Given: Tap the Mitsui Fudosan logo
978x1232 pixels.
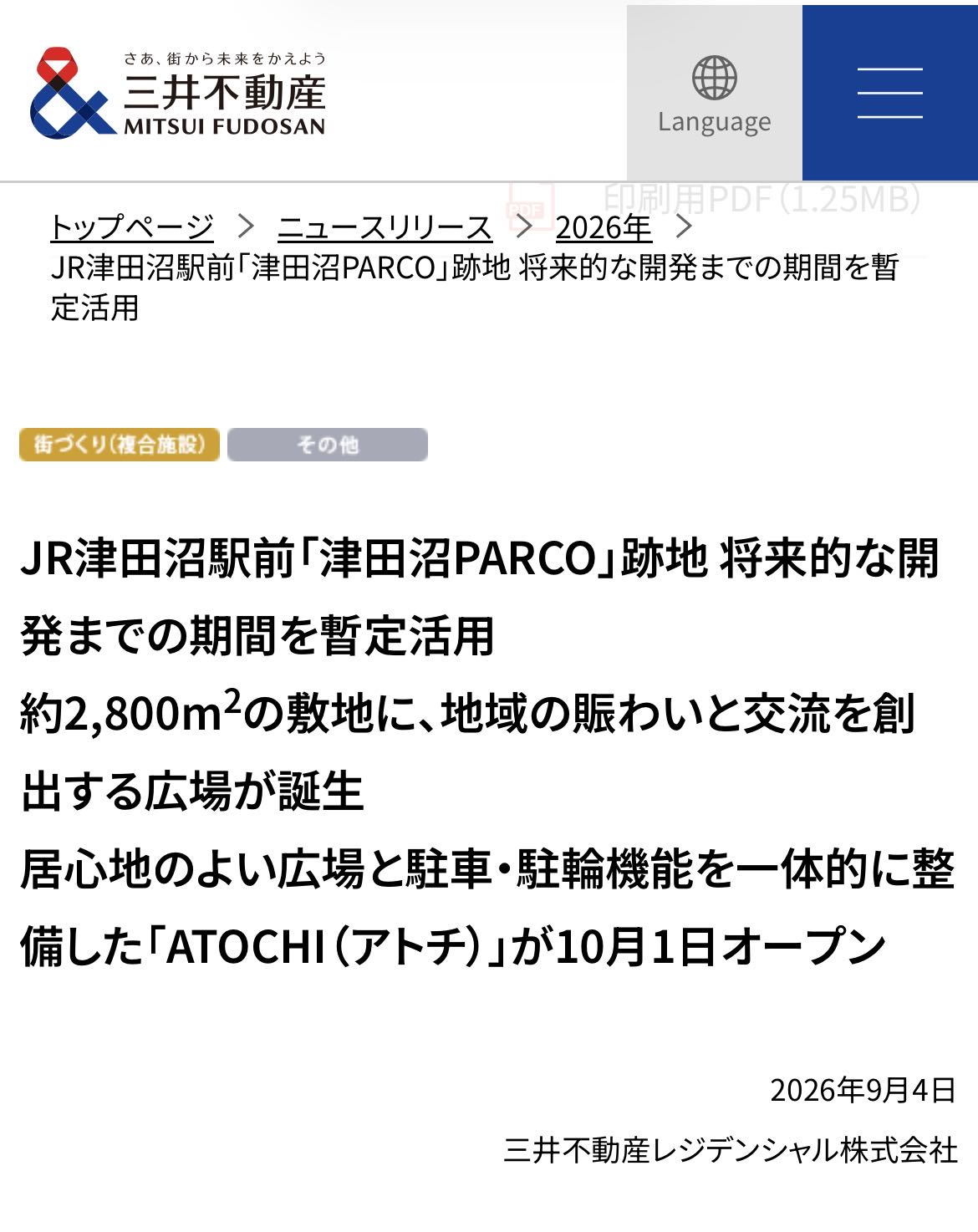Looking at the screenshot, I should click(178, 93).
